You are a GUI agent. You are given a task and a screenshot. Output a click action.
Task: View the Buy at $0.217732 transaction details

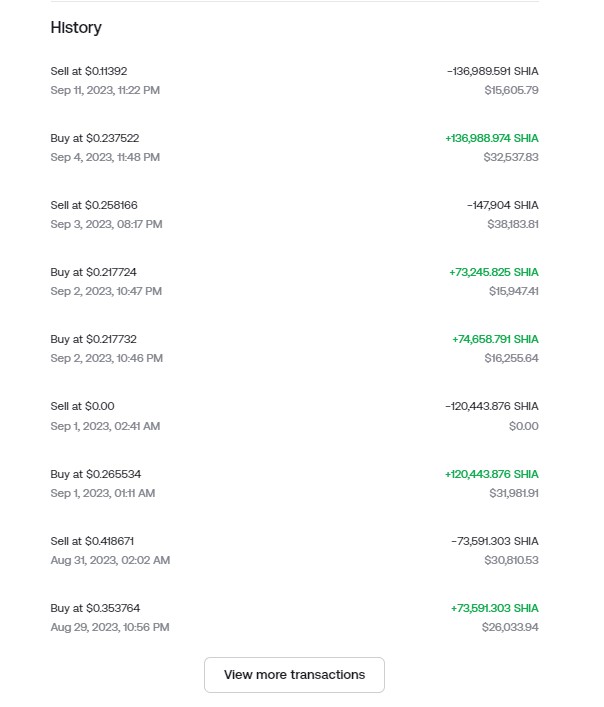point(294,349)
